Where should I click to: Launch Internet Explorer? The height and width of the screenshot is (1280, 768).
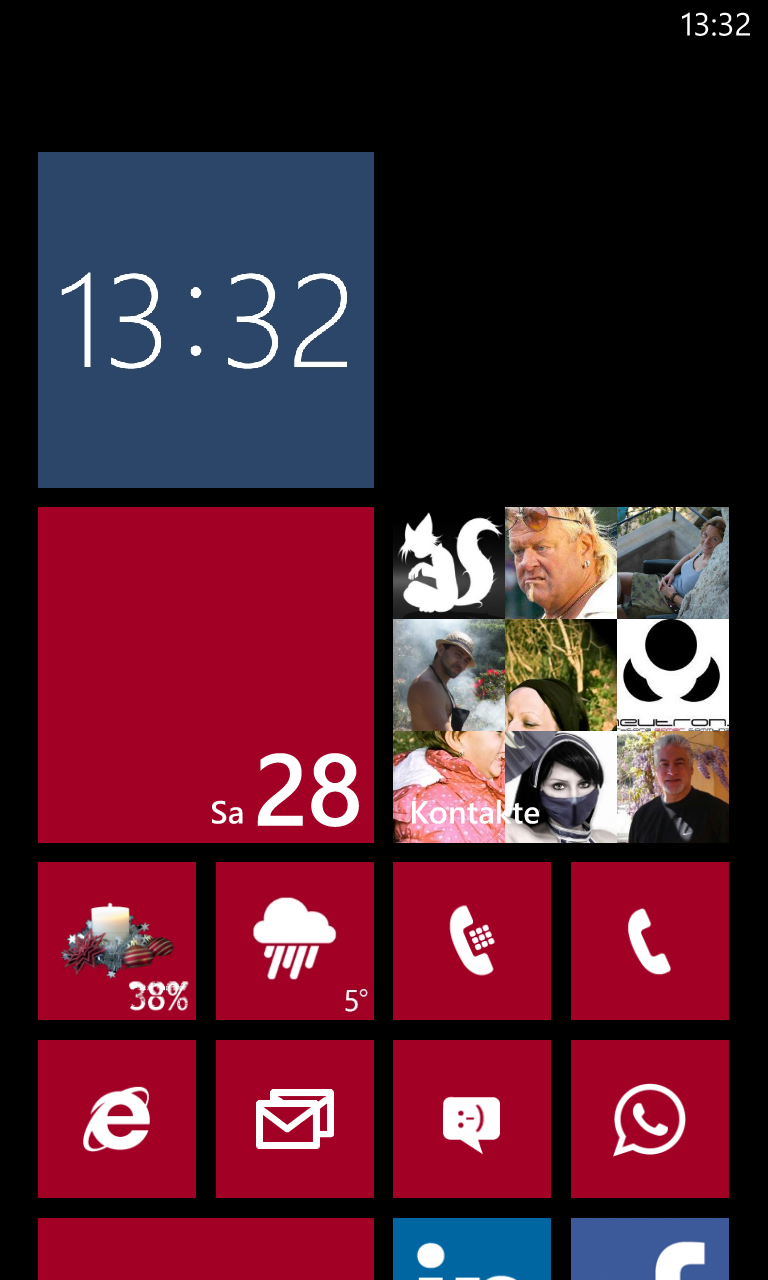pyautogui.click(x=117, y=1119)
